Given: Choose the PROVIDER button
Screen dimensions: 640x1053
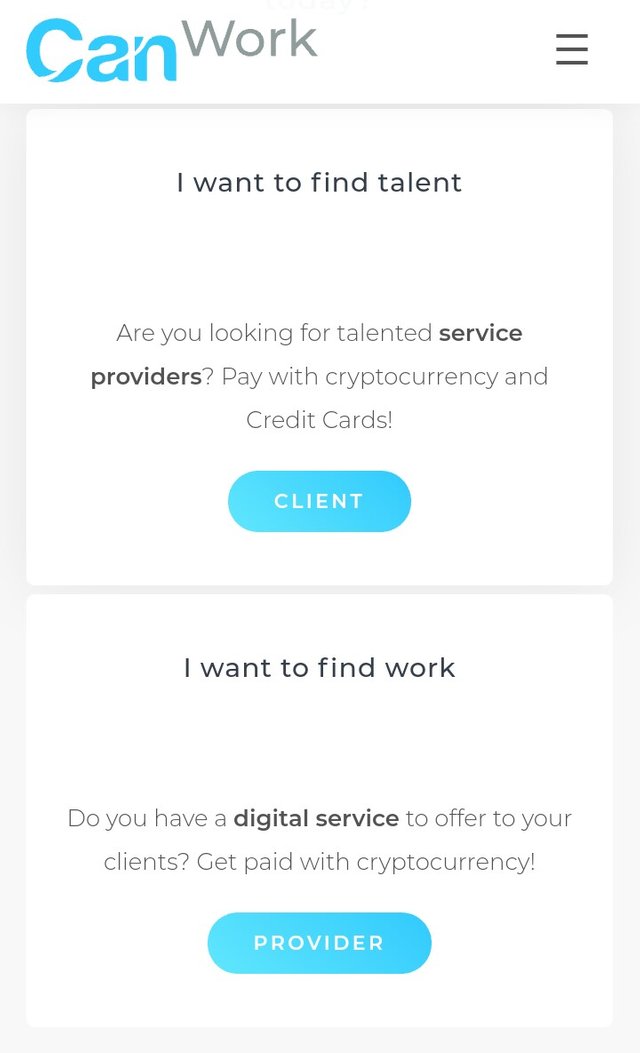Looking at the screenshot, I should [x=319, y=943].
